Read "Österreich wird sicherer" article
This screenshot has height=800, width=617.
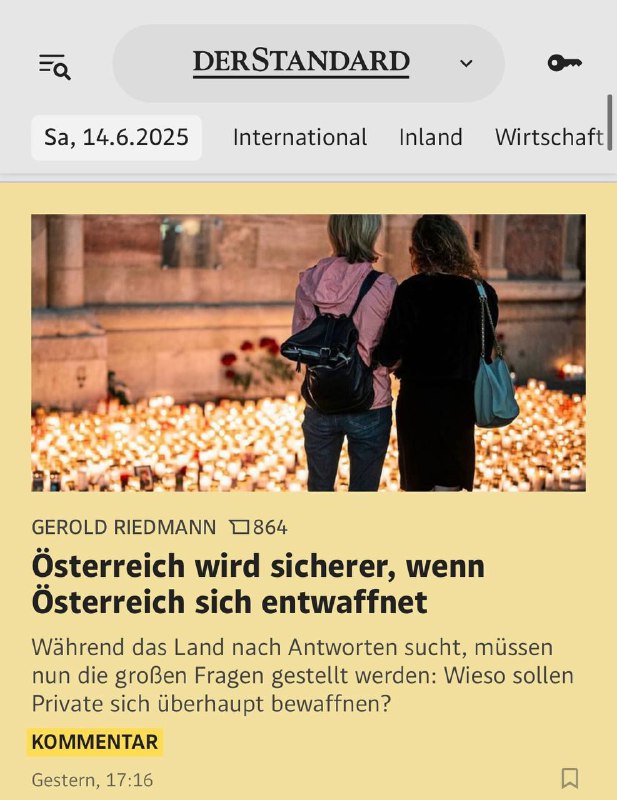coord(258,584)
